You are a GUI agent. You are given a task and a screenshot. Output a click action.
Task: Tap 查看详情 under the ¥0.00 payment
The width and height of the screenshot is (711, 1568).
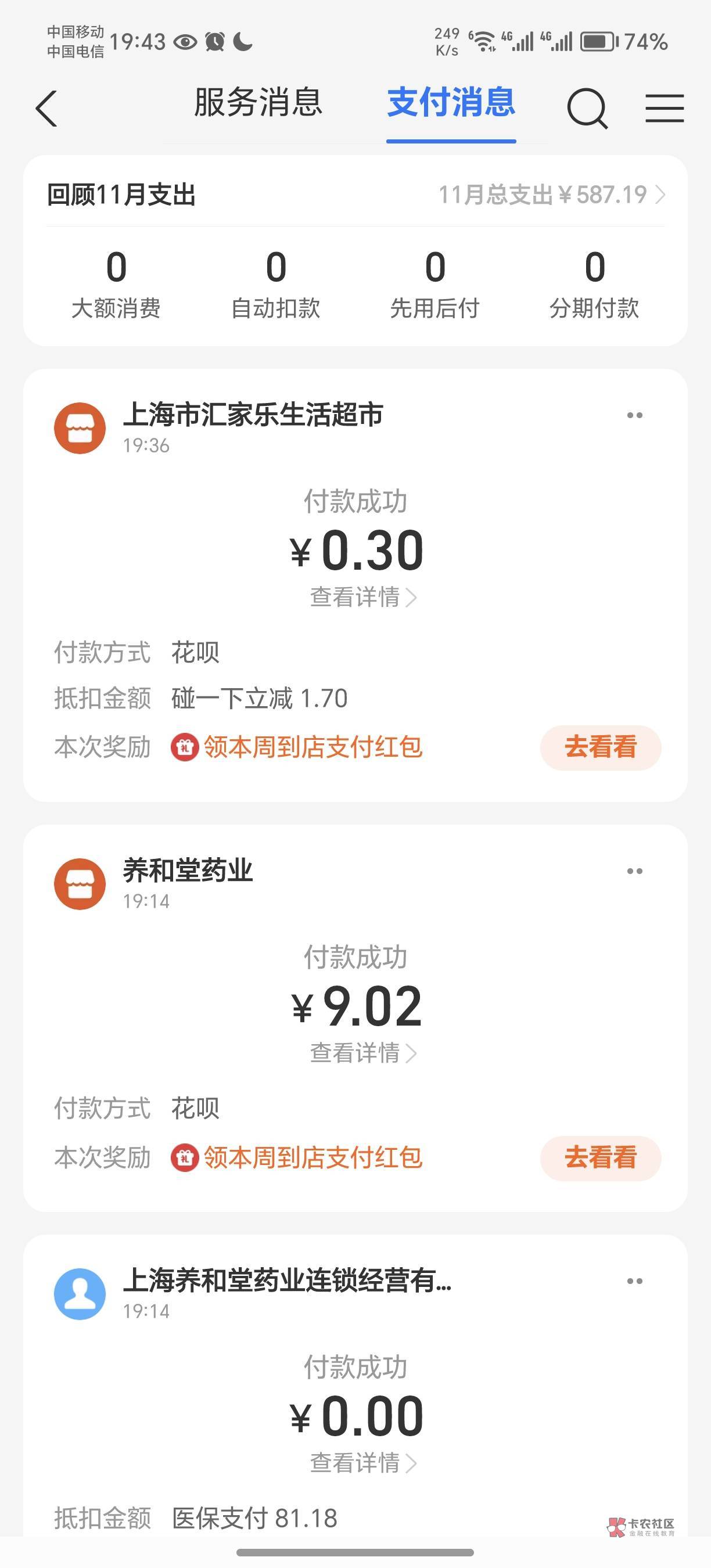click(364, 1463)
